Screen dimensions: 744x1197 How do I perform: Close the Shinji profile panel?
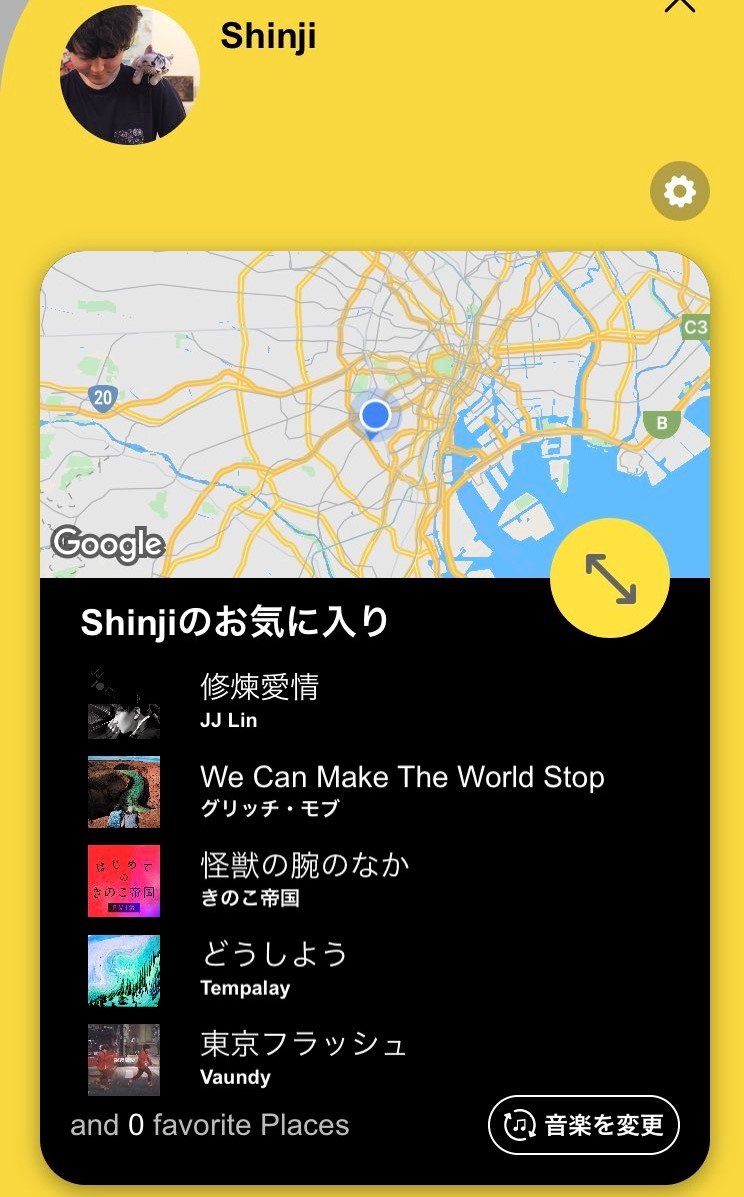pyautogui.click(x=680, y=5)
